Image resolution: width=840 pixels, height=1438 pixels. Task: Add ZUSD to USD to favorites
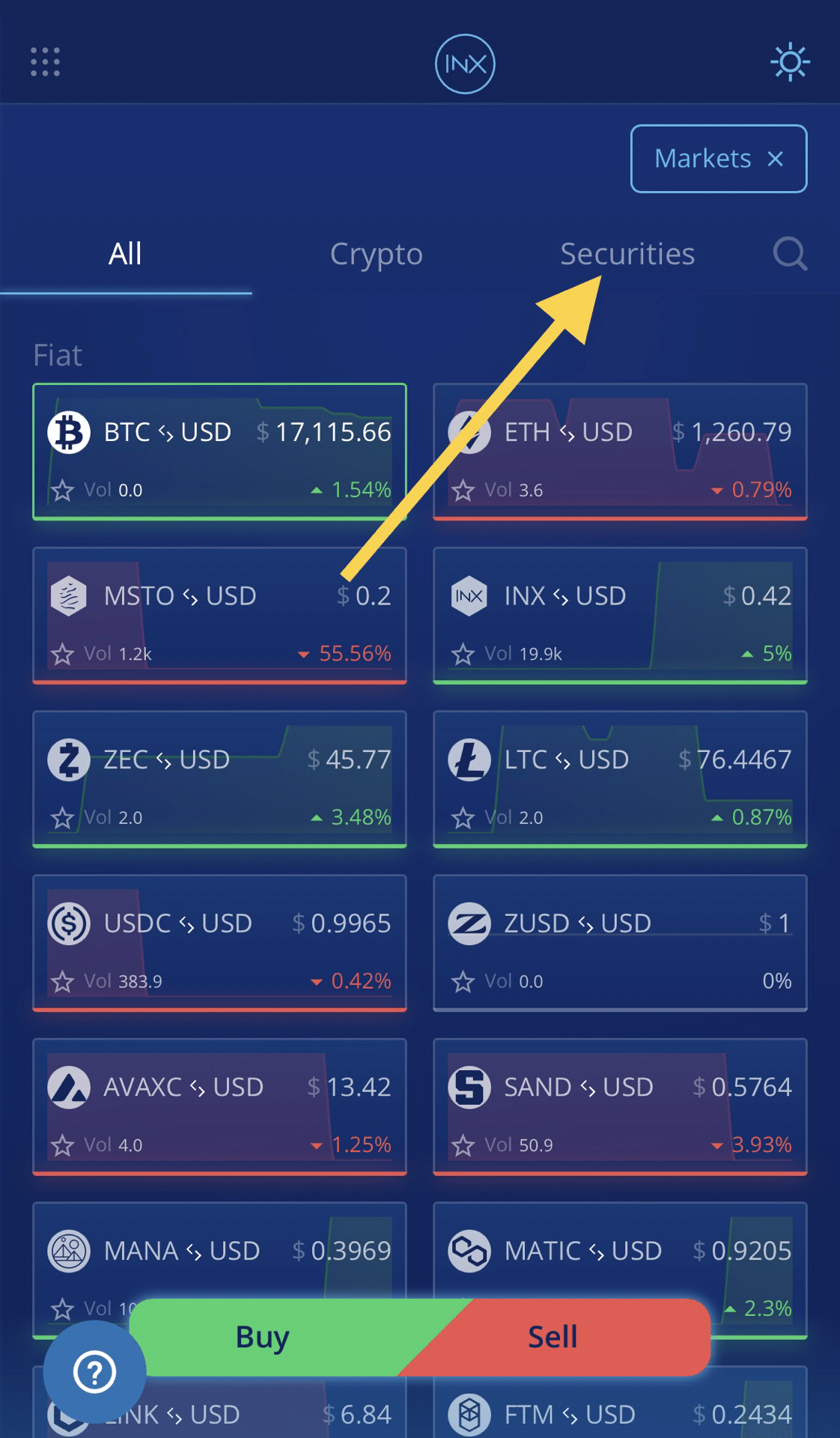pos(463,981)
